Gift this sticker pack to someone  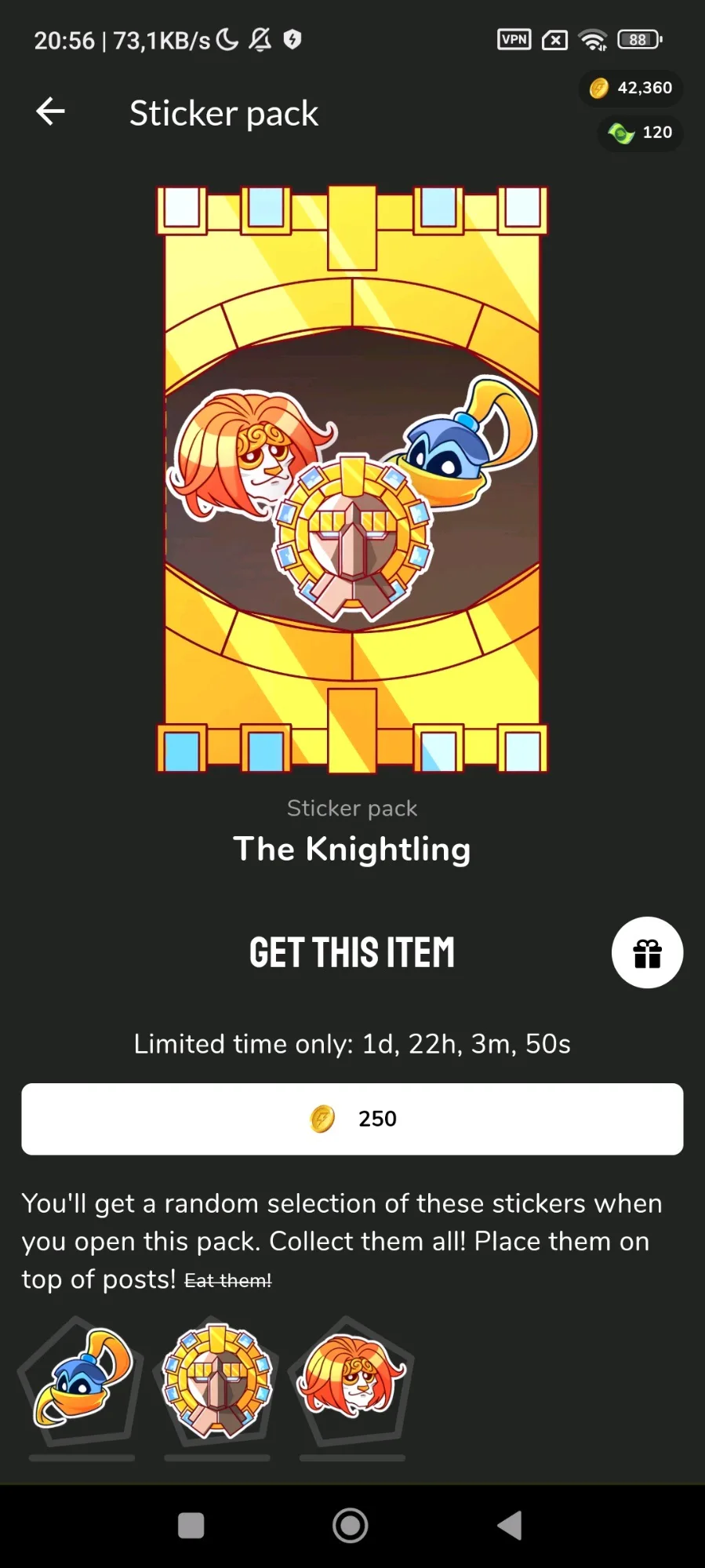[x=647, y=953]
